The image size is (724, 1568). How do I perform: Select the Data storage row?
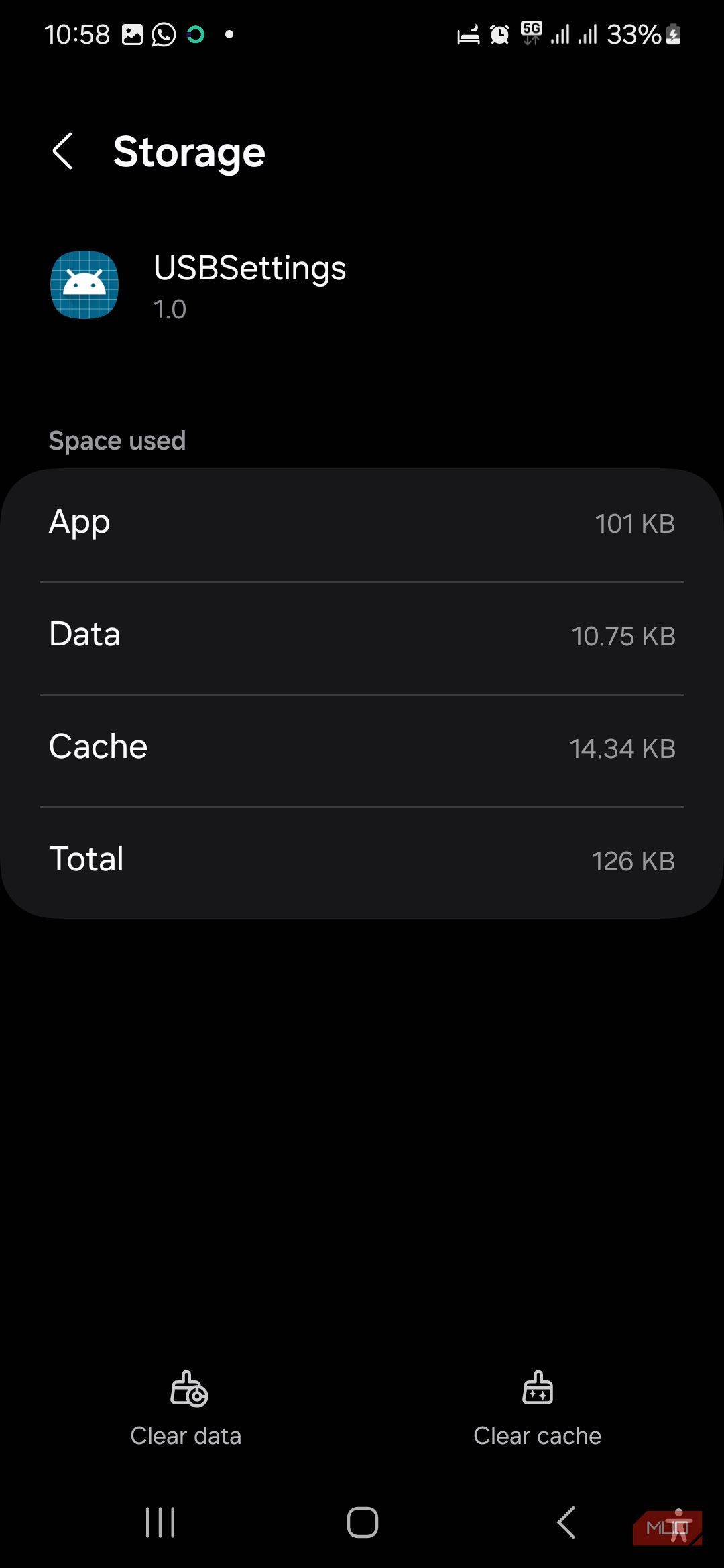[362, 635]
